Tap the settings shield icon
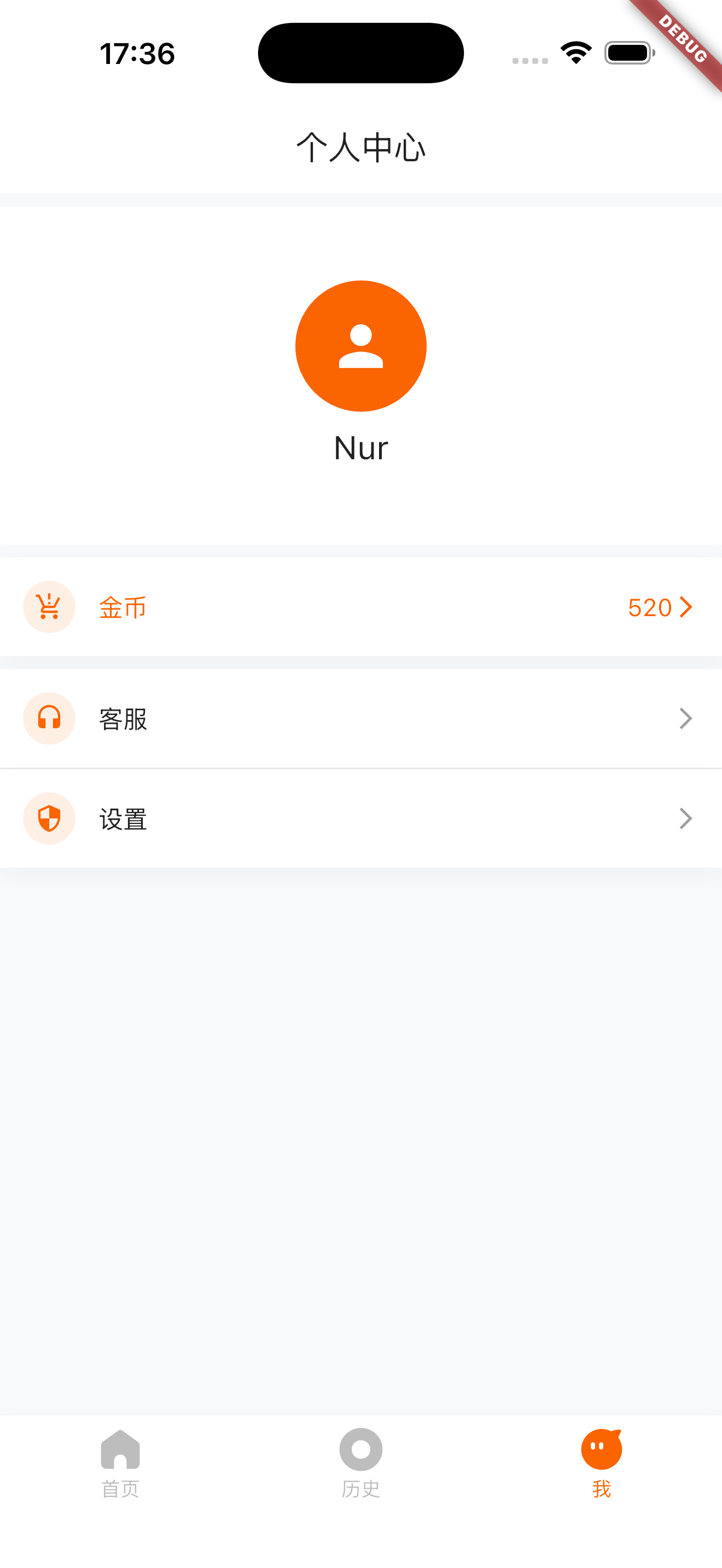This screenshot has height=1568, width=722. [x=49, y=818]
